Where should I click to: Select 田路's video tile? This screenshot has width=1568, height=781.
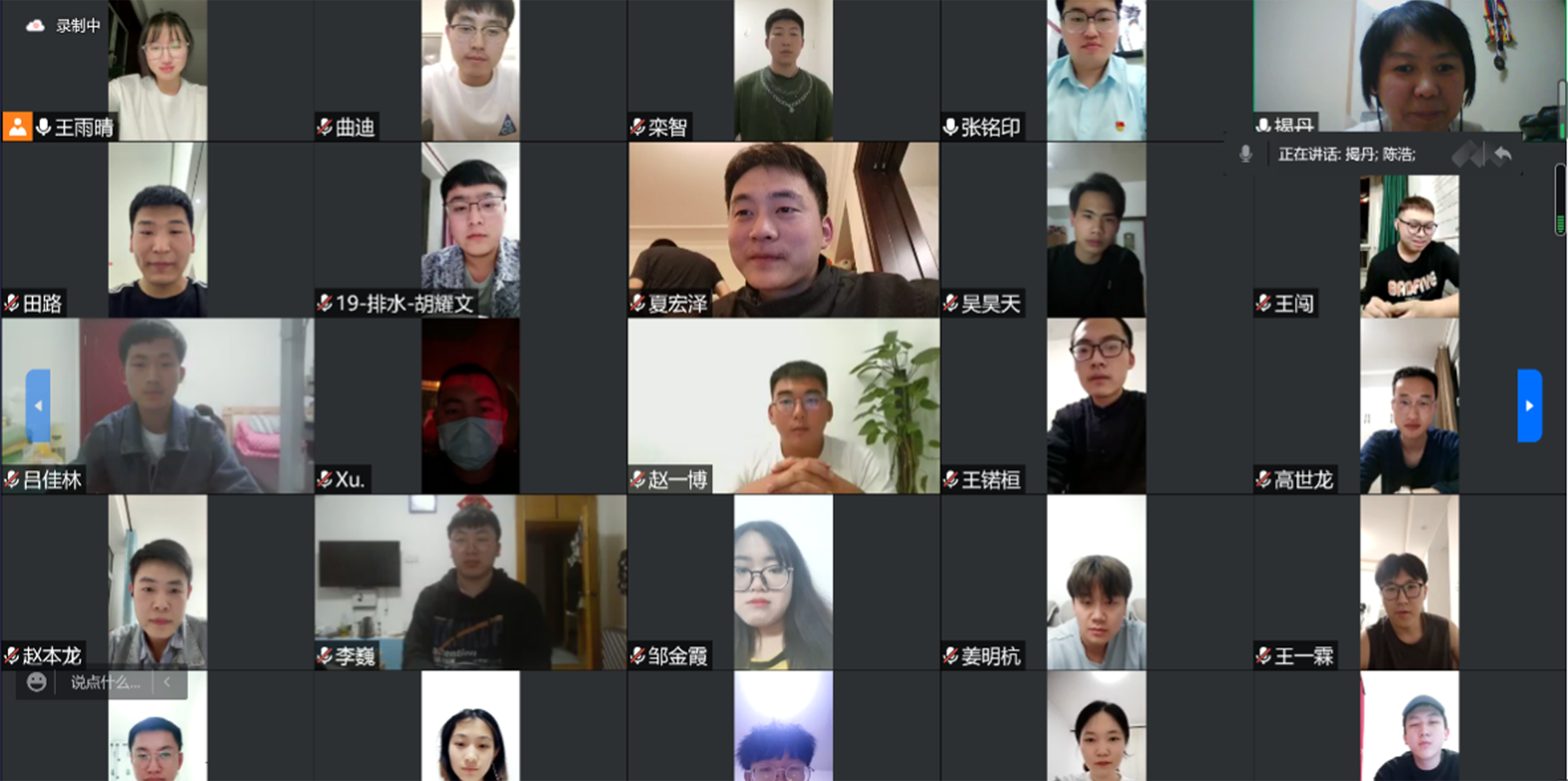pyautogui.click(x=157, y=229)
